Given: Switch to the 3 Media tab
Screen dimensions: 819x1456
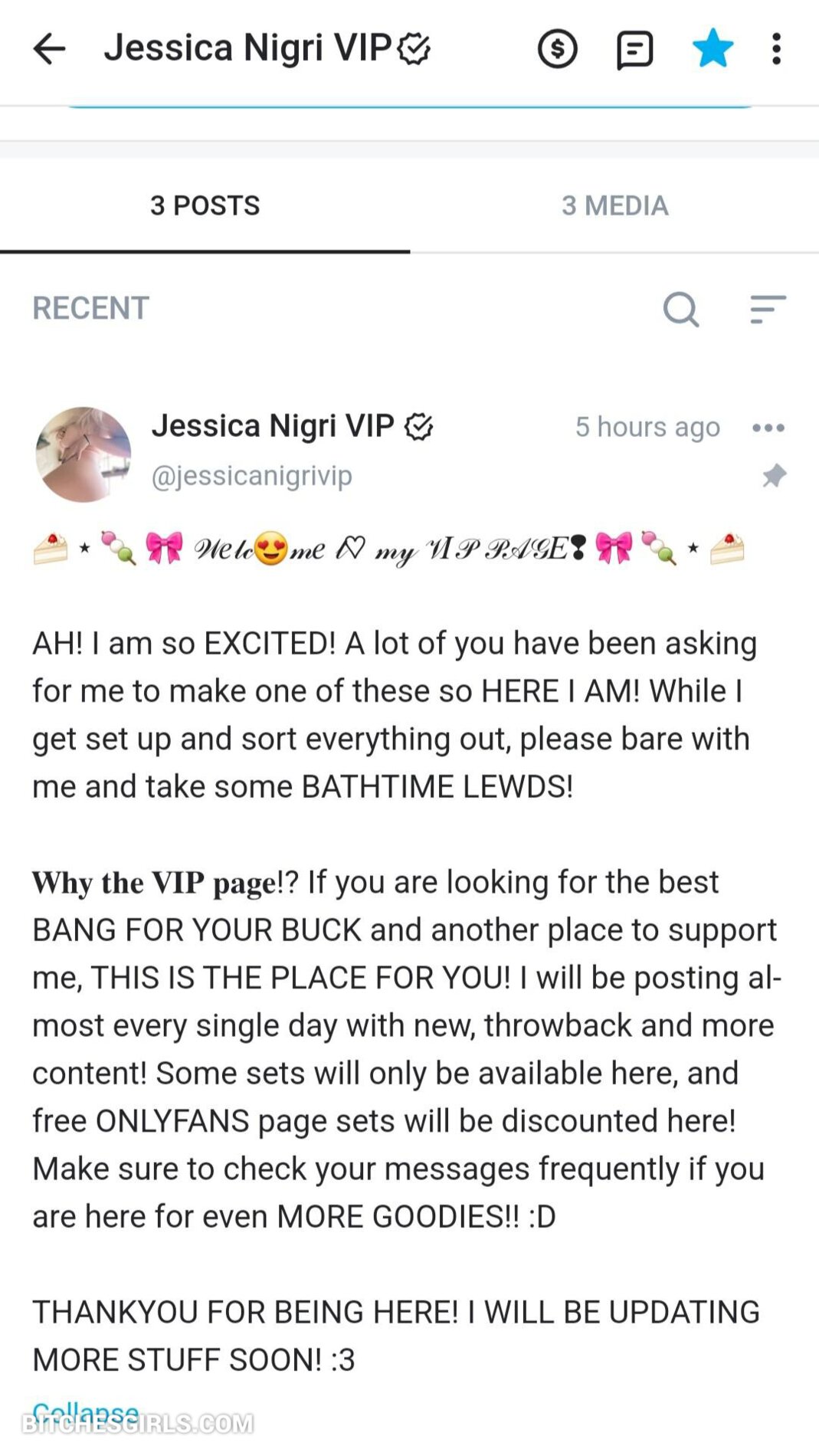Looking at the screenshot, I should pos(614,205).
